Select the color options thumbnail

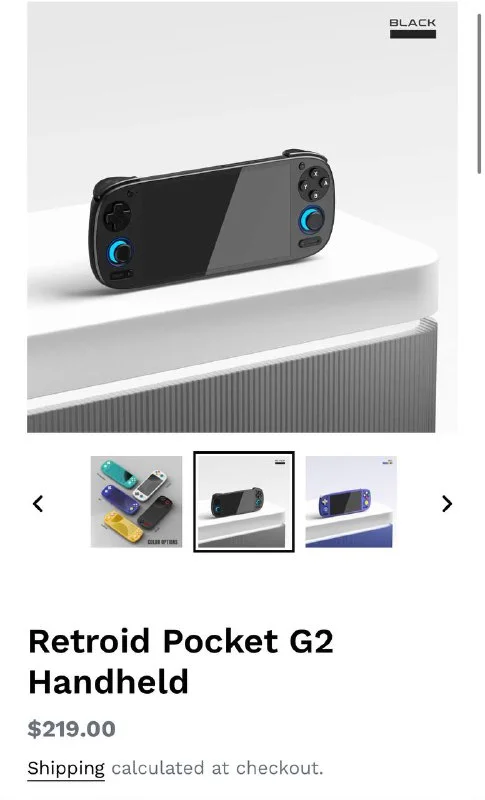(136, 502)
